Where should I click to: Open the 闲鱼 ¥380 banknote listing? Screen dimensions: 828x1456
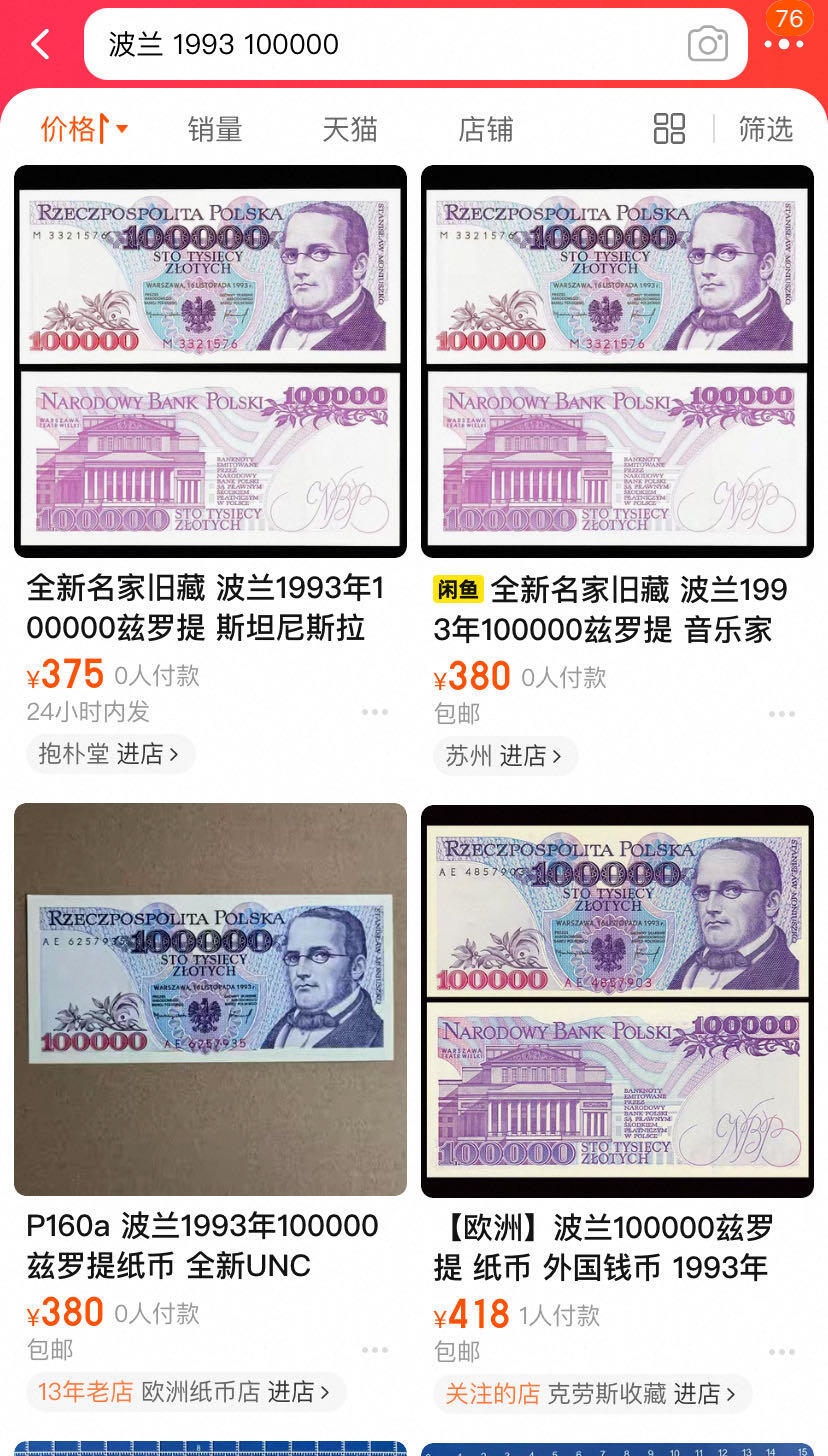tap(617, 362)
